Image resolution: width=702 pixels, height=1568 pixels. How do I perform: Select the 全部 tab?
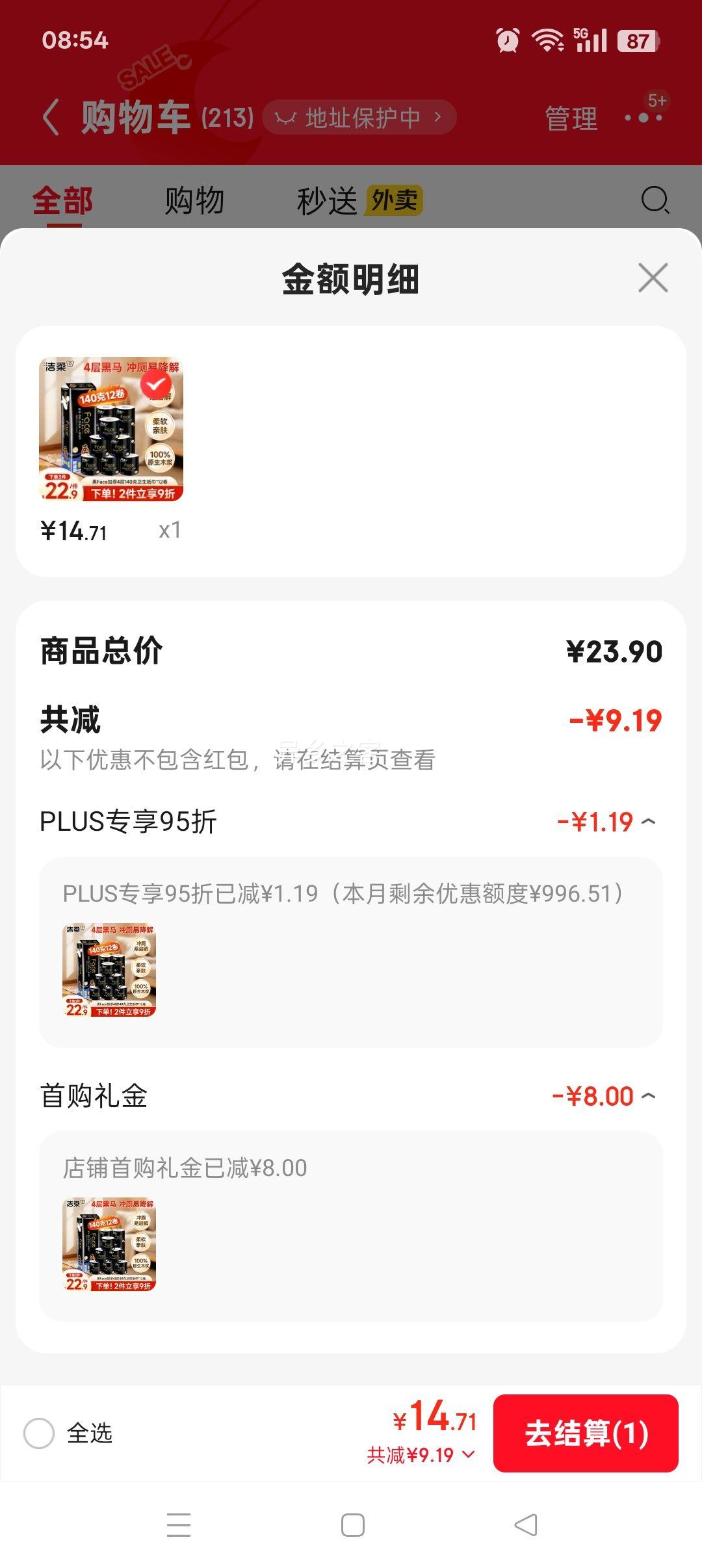coord(63,200)
